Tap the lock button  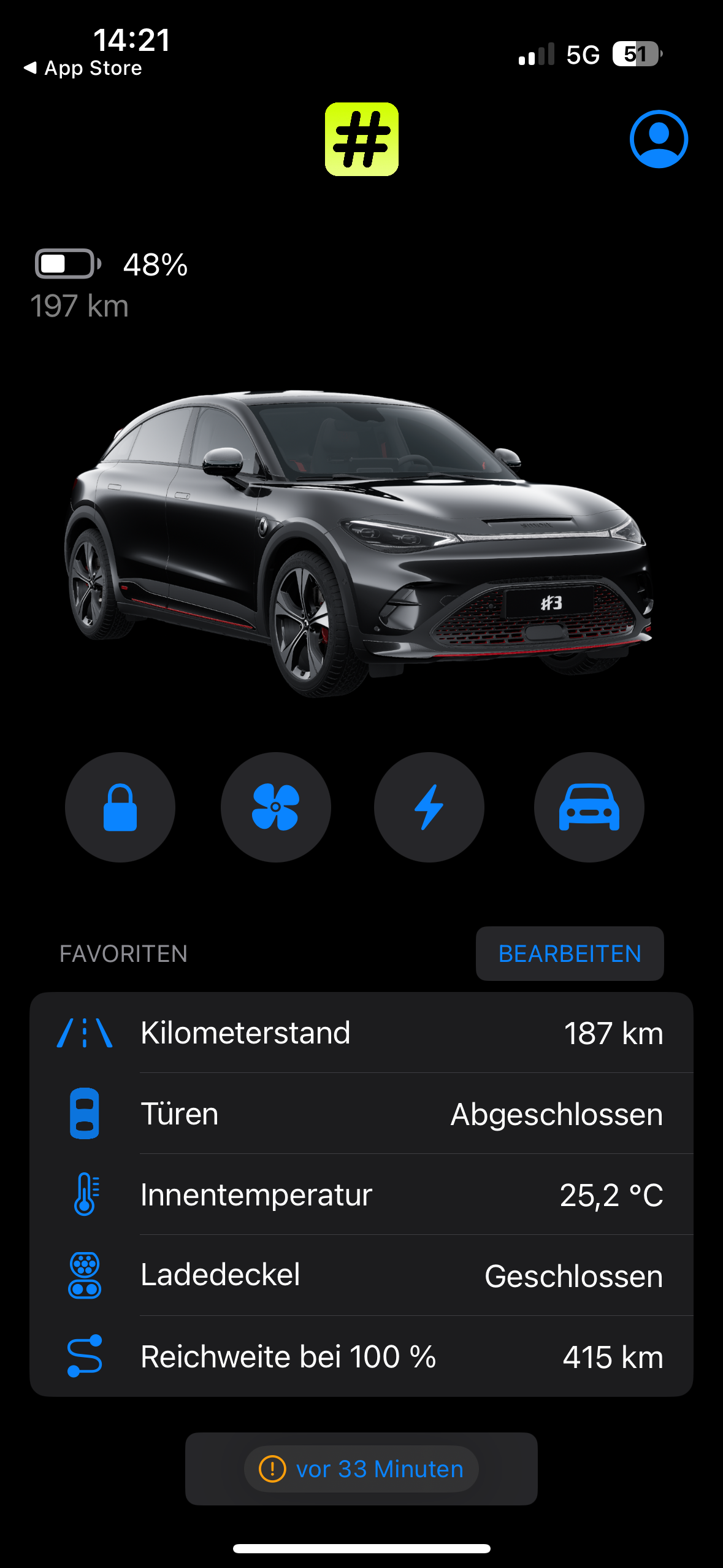point(120,807)
